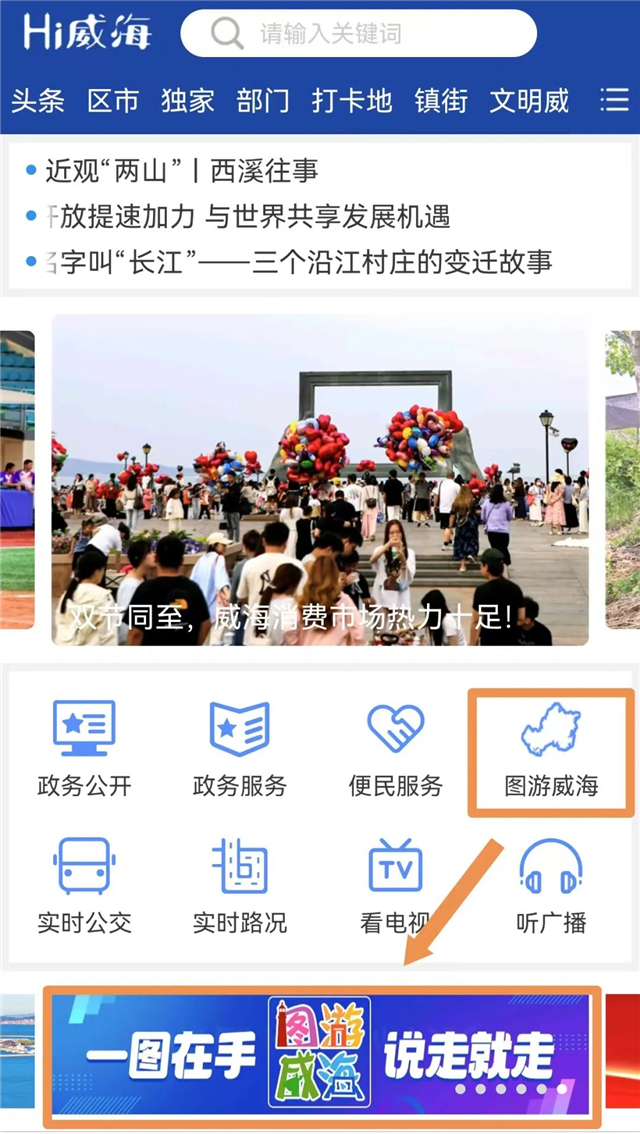Switch to the 镇街 tab
Viewport: 640px width, 1134px height.
(441, 101)
